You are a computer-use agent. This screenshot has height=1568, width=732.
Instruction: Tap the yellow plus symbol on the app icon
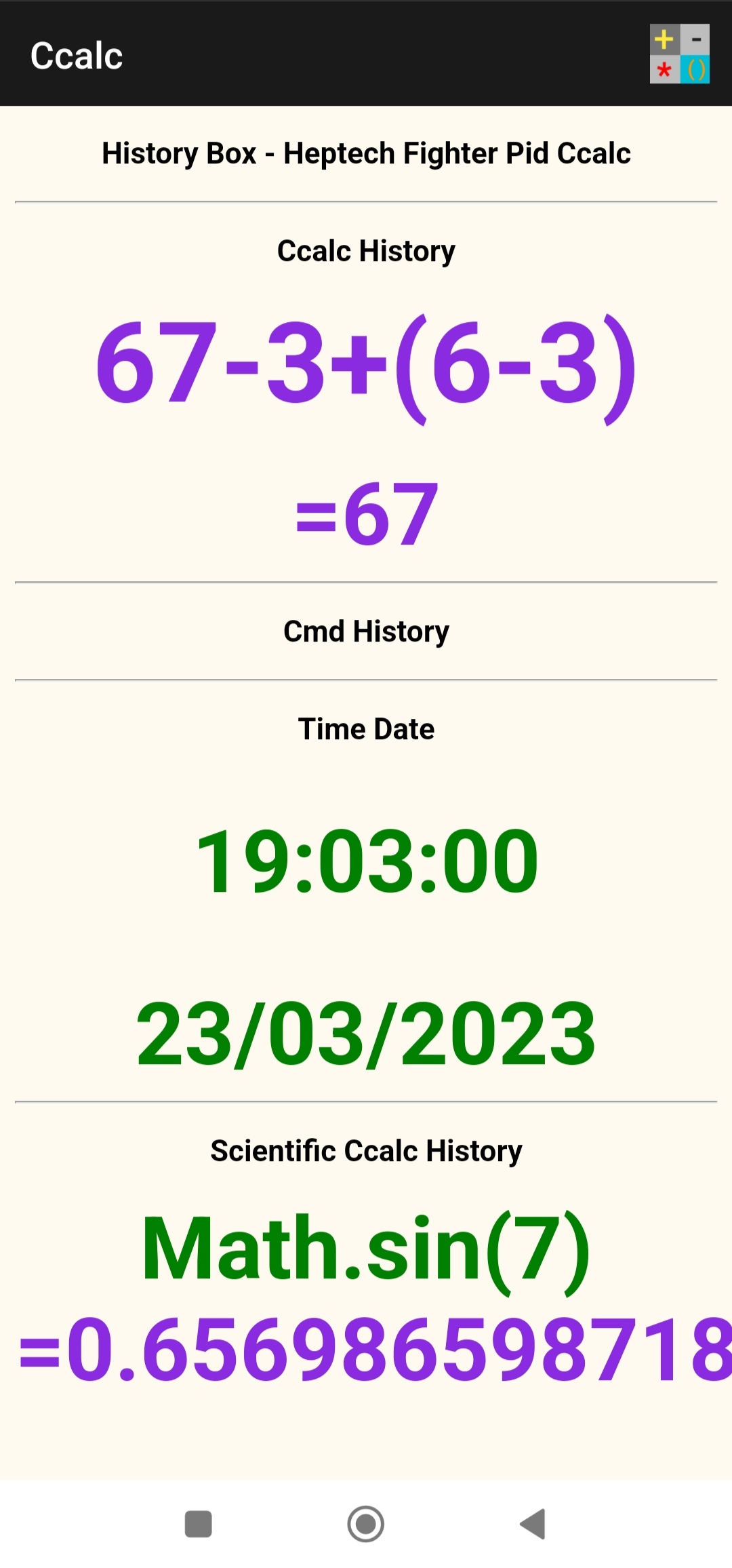coord(663,39)
